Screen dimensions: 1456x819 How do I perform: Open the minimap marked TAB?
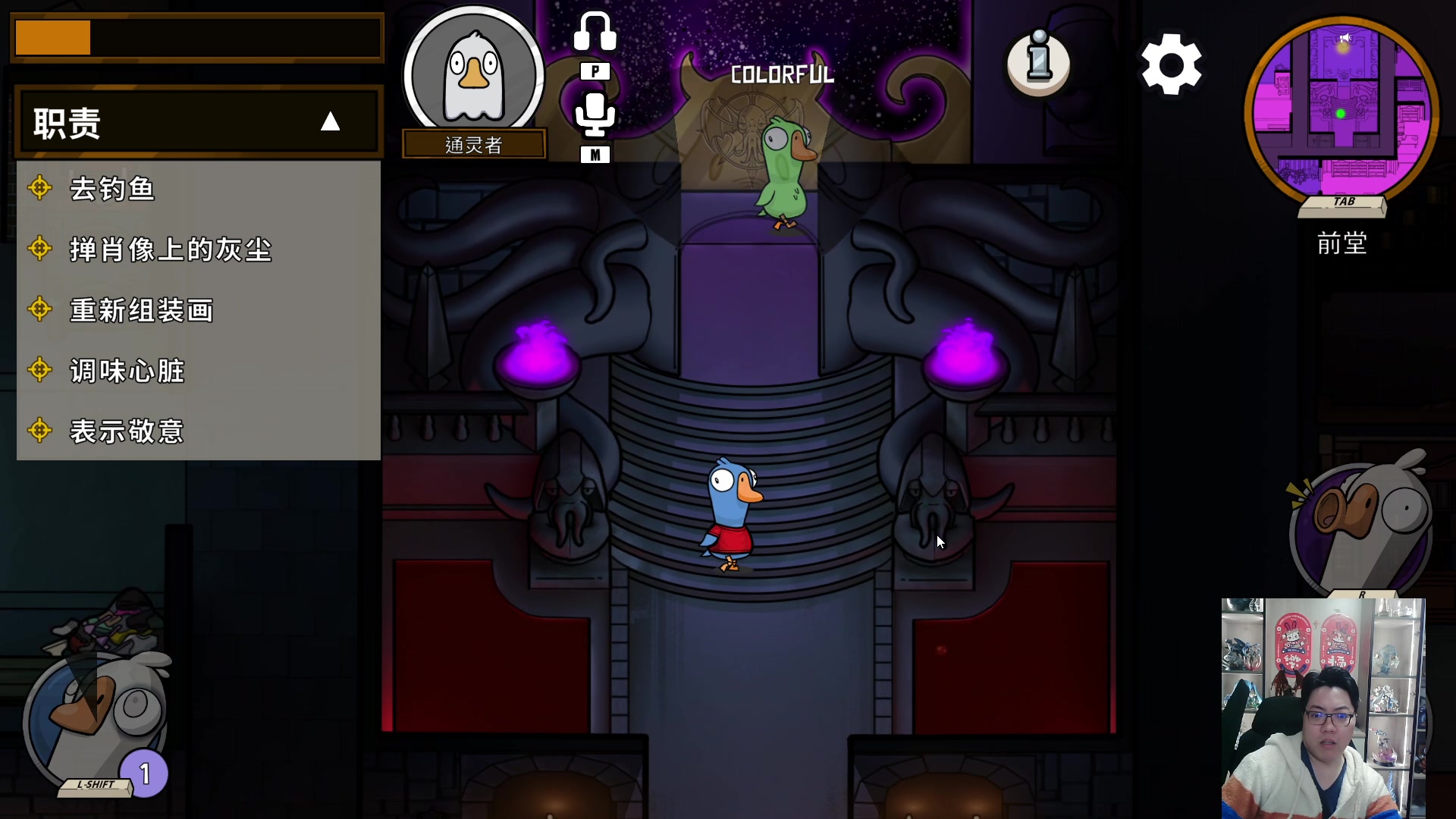coord(1341,112)
